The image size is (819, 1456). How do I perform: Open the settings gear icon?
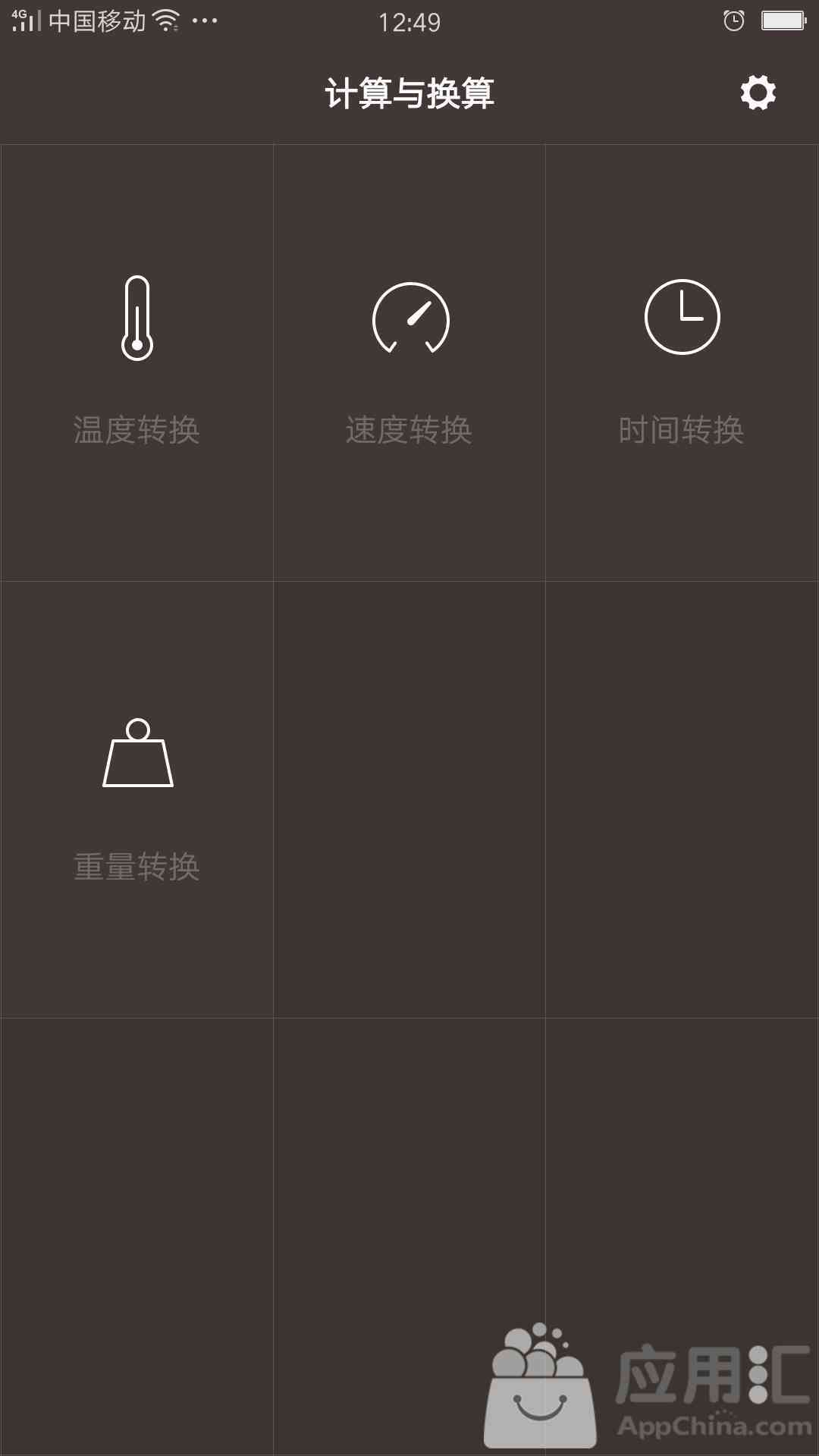(758, 93)
